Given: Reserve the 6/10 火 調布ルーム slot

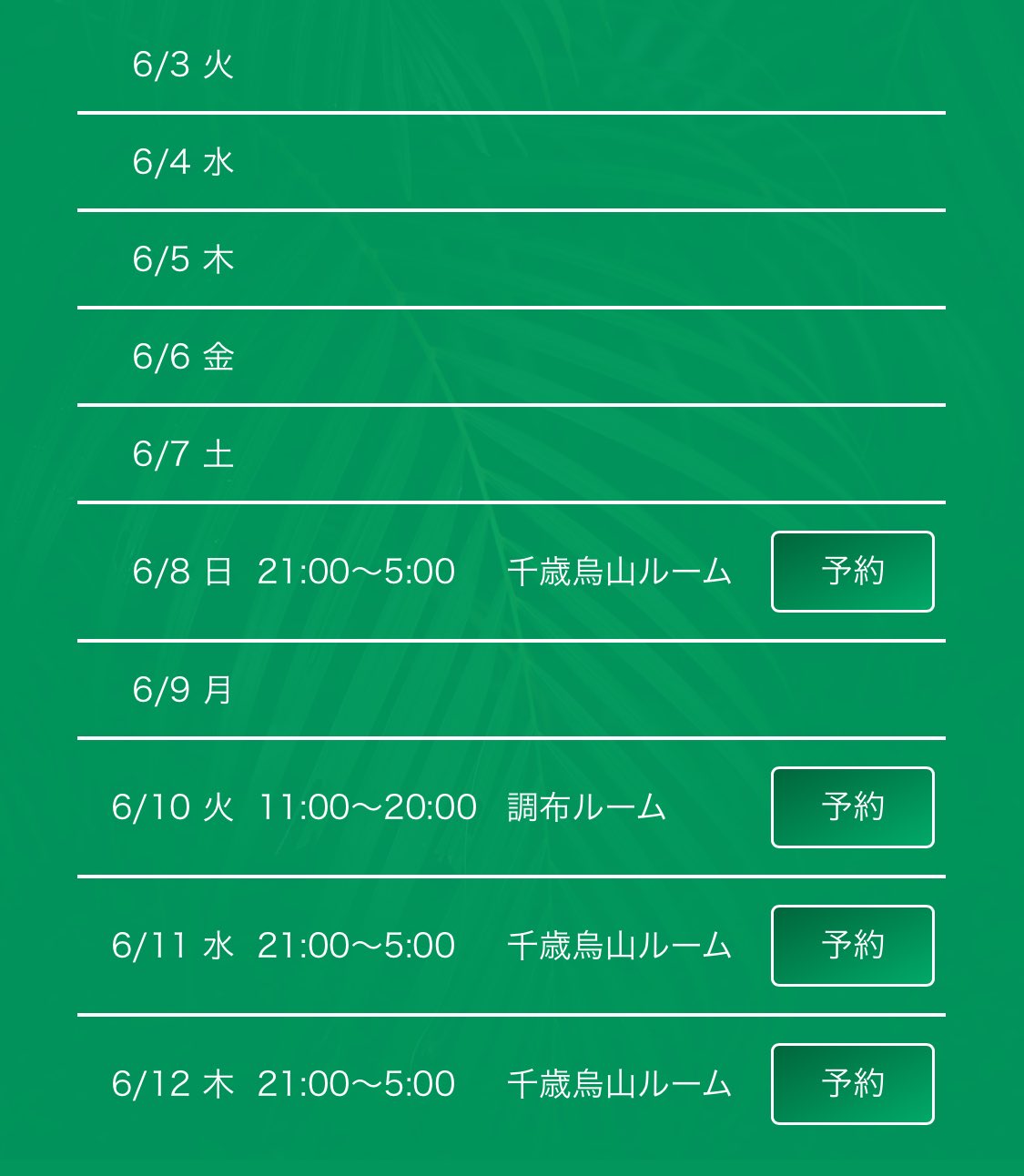Looking at the screenshot, I should pyautogui.click(x=852, y=807).
